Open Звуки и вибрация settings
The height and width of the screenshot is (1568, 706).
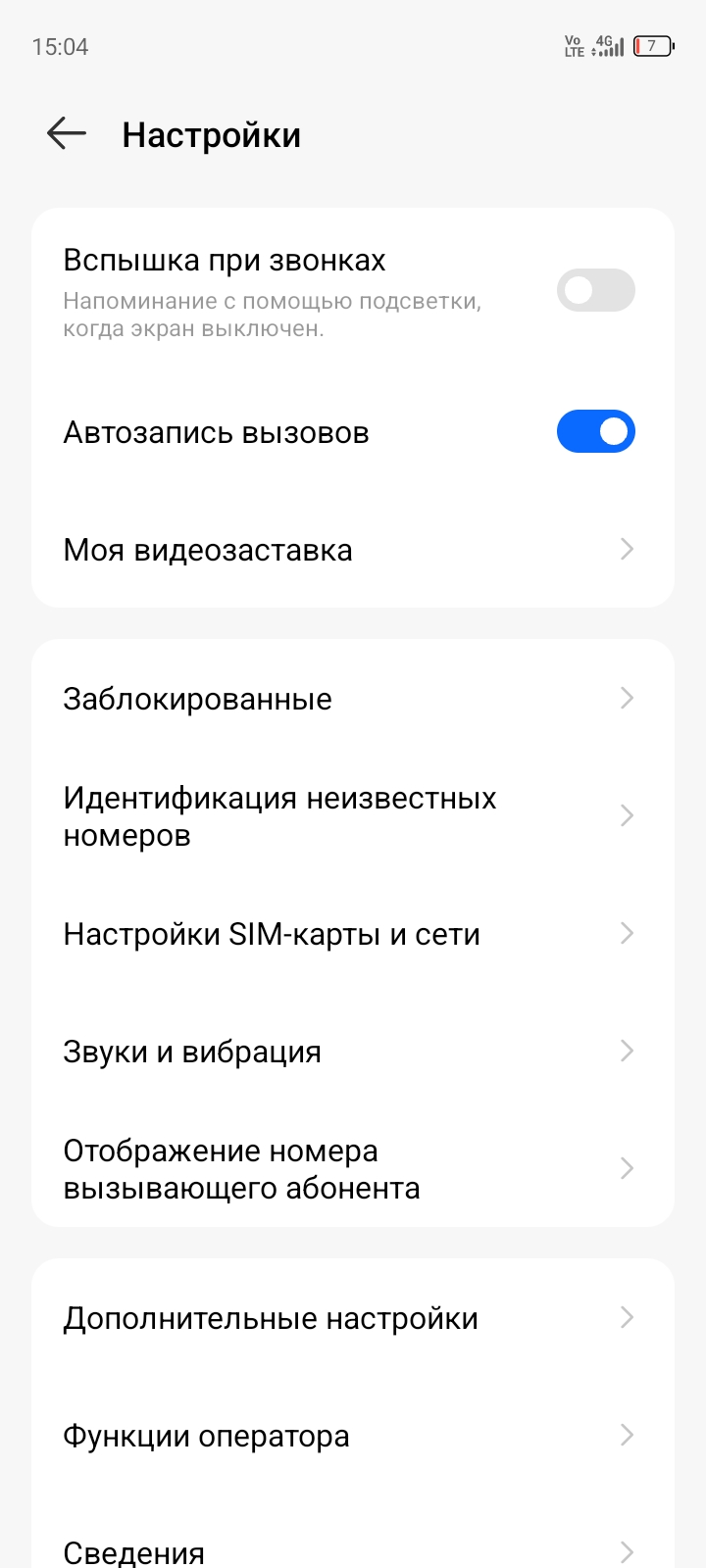coord(353,1051)
